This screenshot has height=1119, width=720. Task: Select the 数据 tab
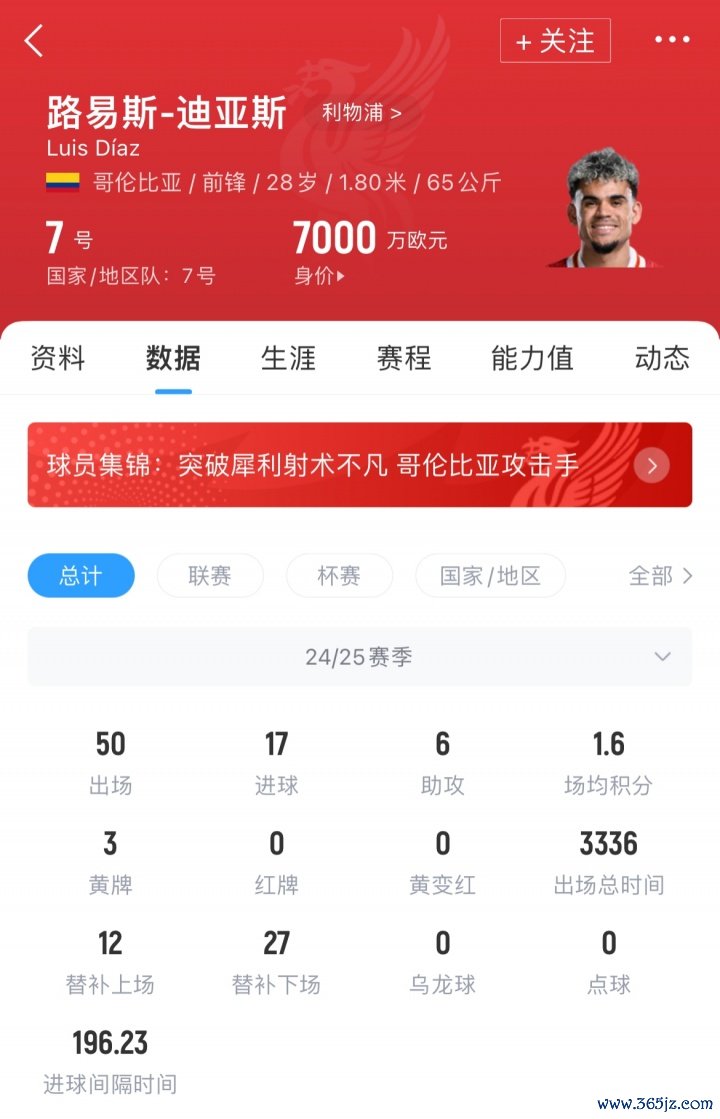[x=173, y=358]
